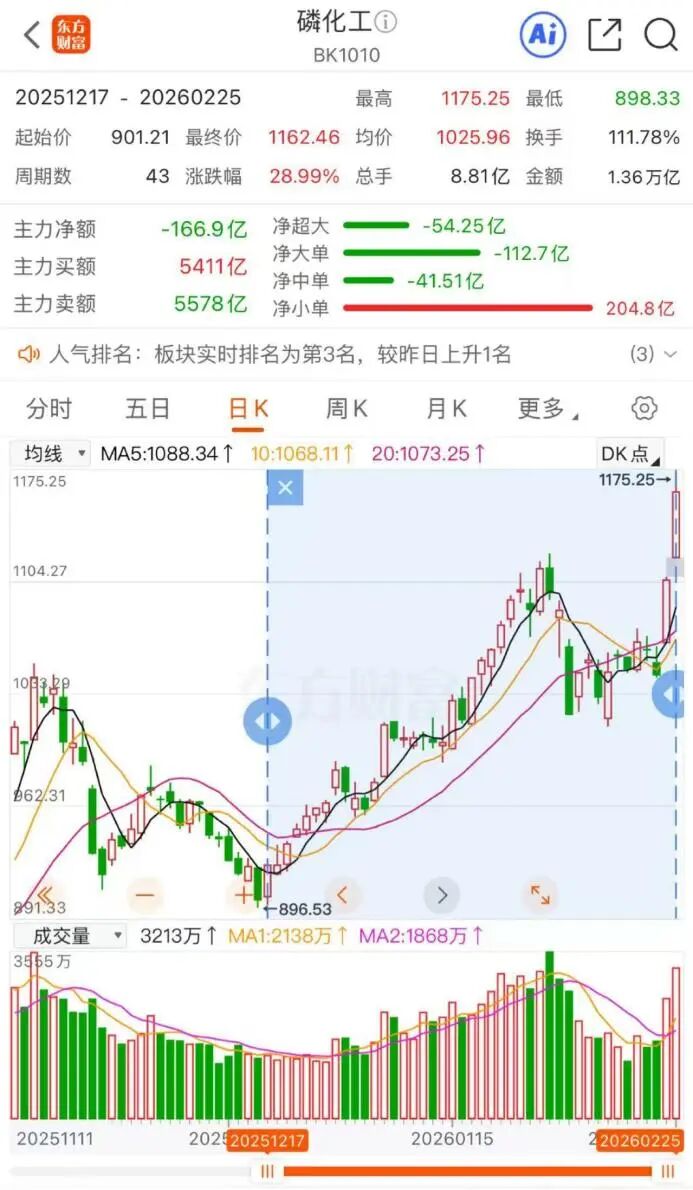Close the range statistics selection

tap(286, 488)
